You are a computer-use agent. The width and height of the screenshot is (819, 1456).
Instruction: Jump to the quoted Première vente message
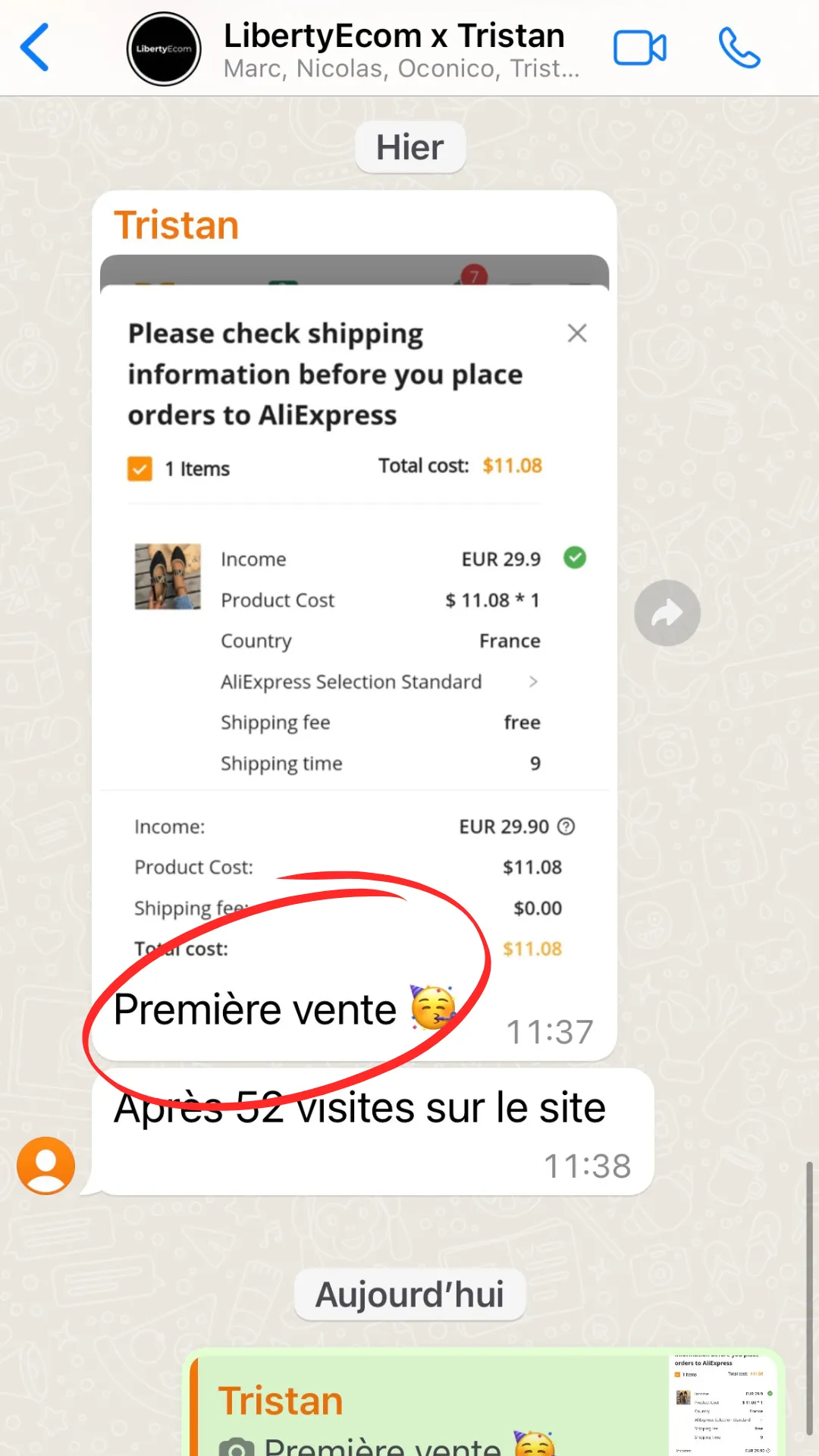click(x=485, y=1403)
